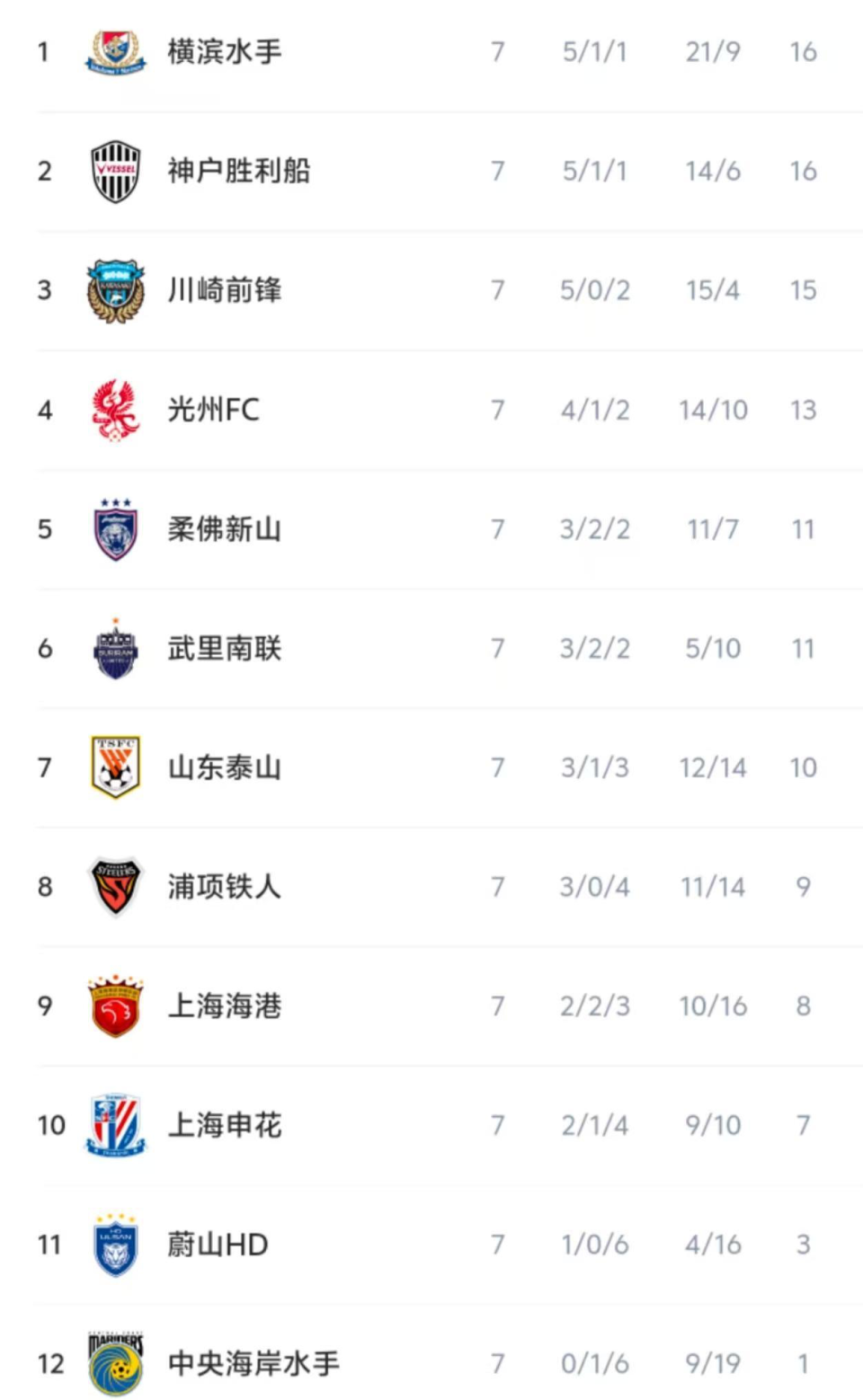Open the 神户胜利船 team row
Screen dimensions: 863x1400
[431, 171]
